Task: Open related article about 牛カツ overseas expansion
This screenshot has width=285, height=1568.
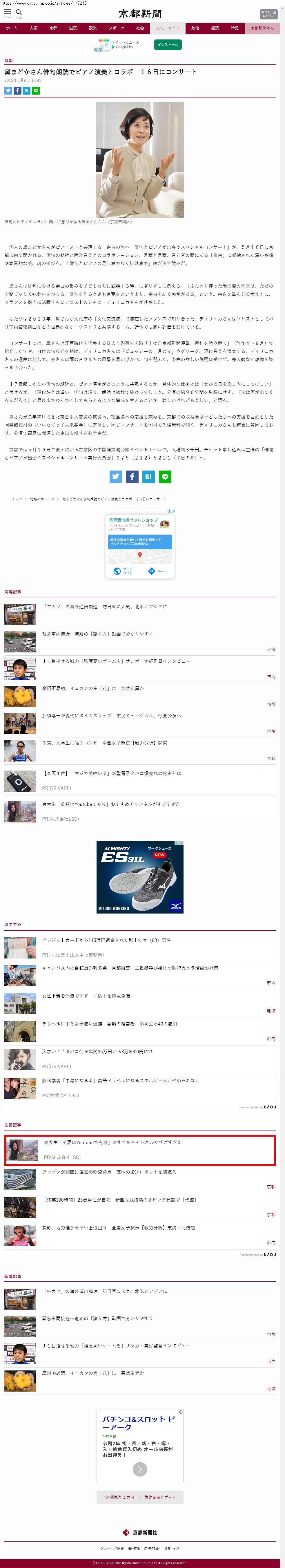Action: pyautogui.click(x=104, y=606)
